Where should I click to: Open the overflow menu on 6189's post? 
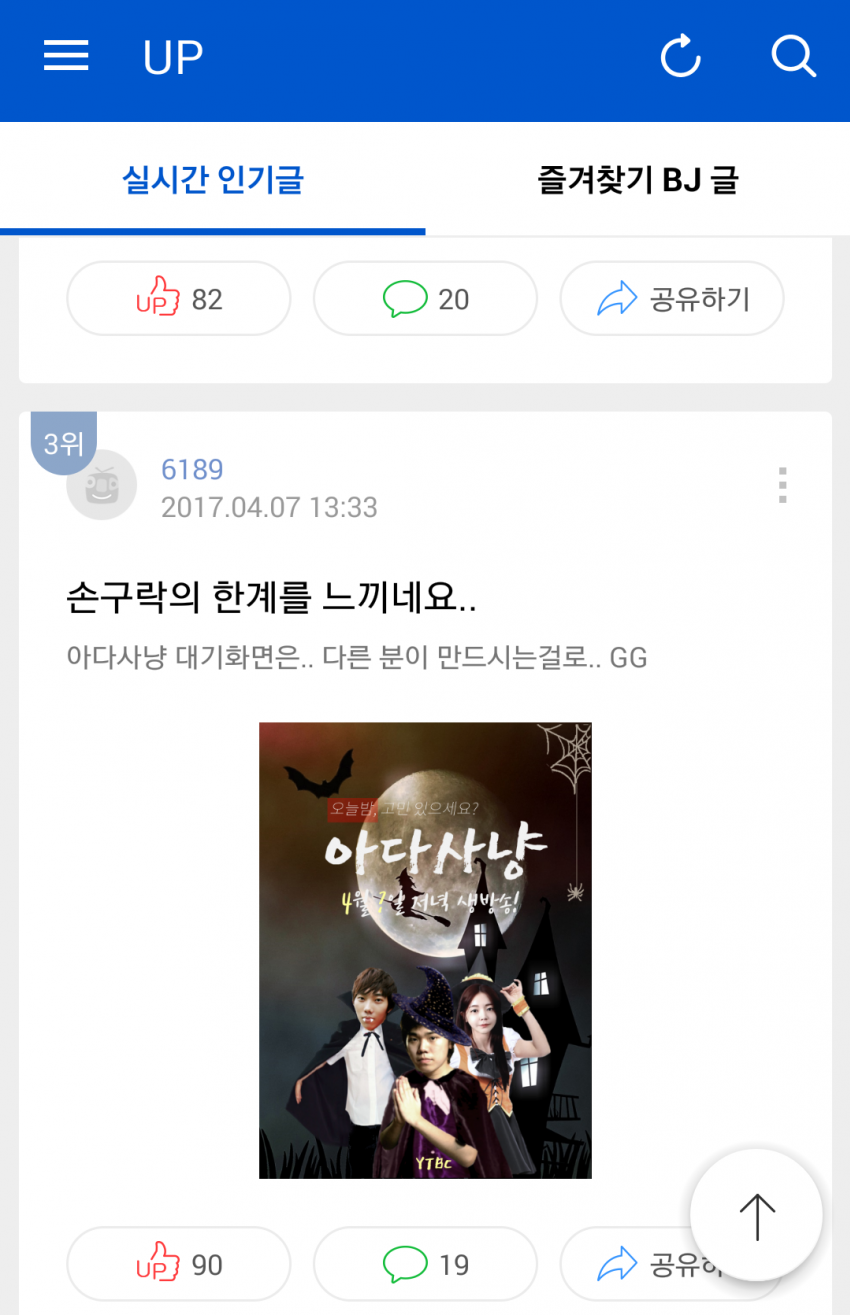point(782,486)
